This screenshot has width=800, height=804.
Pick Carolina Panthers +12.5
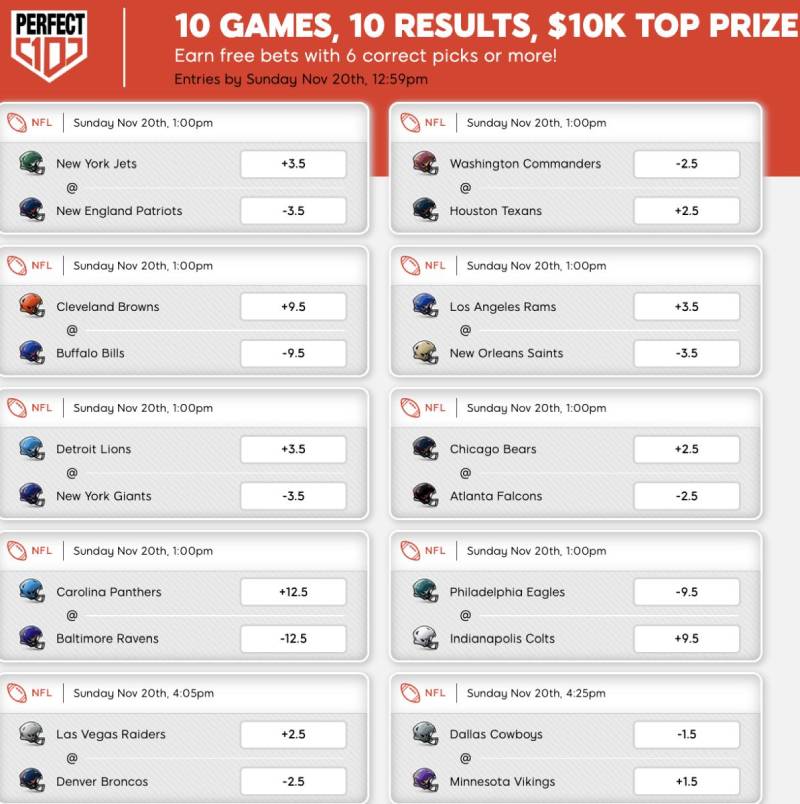(x=293, y=592)
